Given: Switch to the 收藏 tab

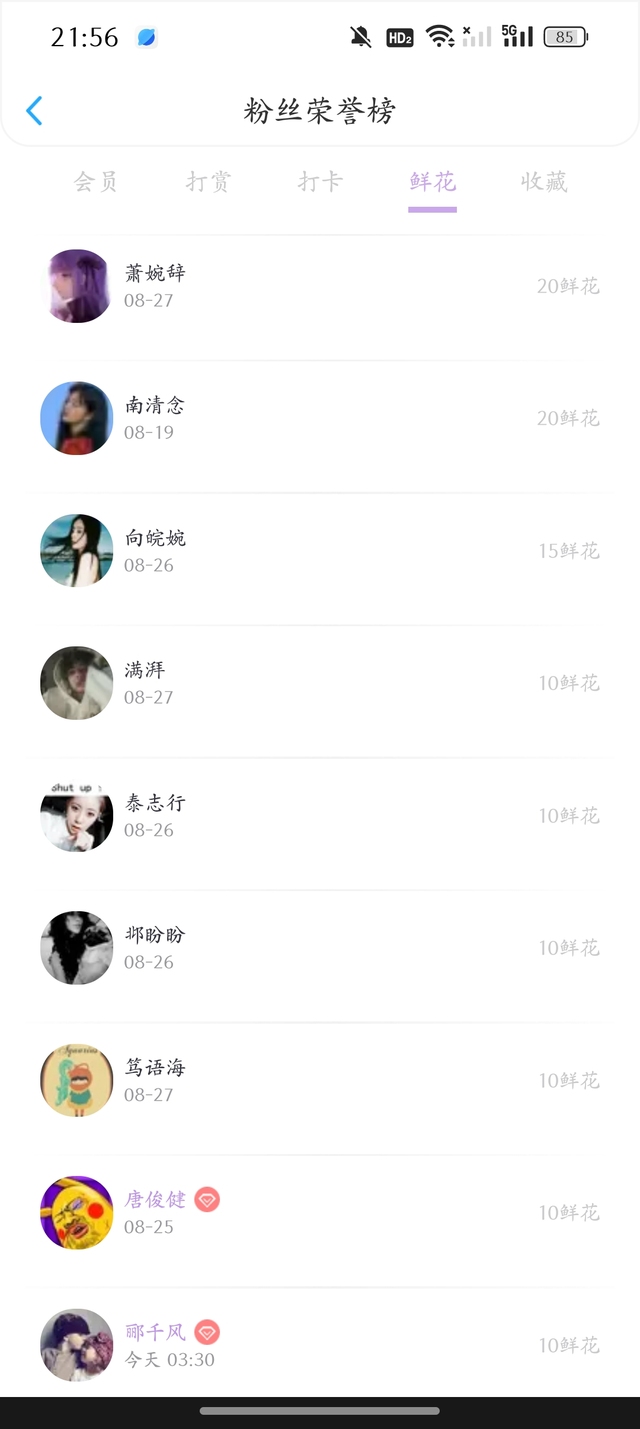Looking at the screenshot, I should coord(544,182).
